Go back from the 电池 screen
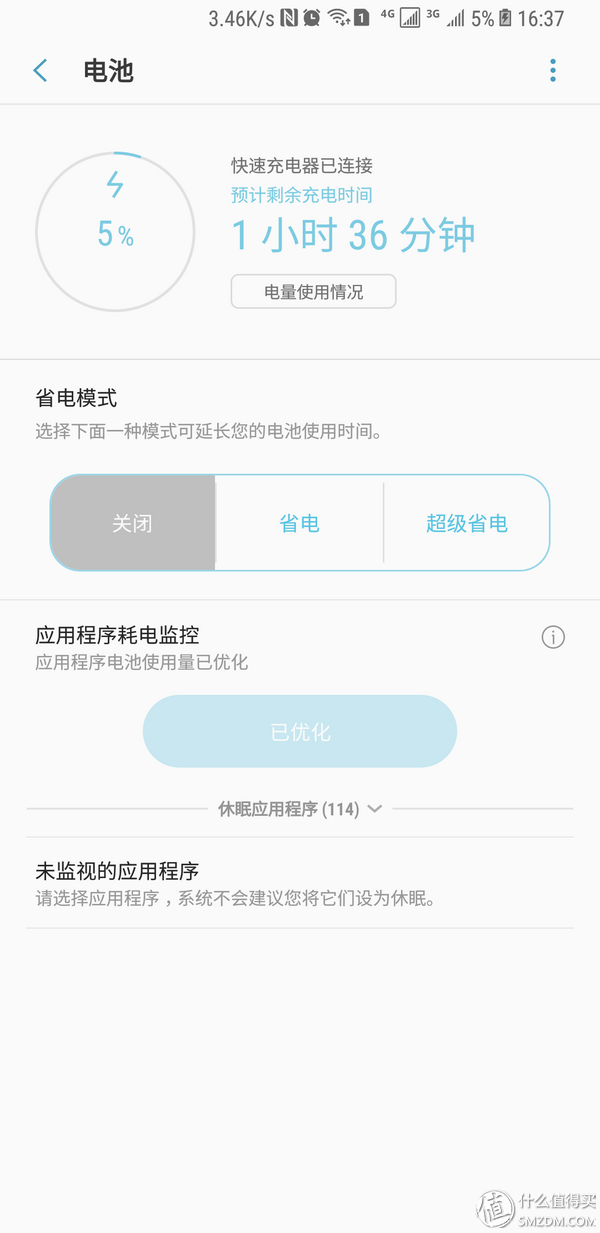 [41, 71]
